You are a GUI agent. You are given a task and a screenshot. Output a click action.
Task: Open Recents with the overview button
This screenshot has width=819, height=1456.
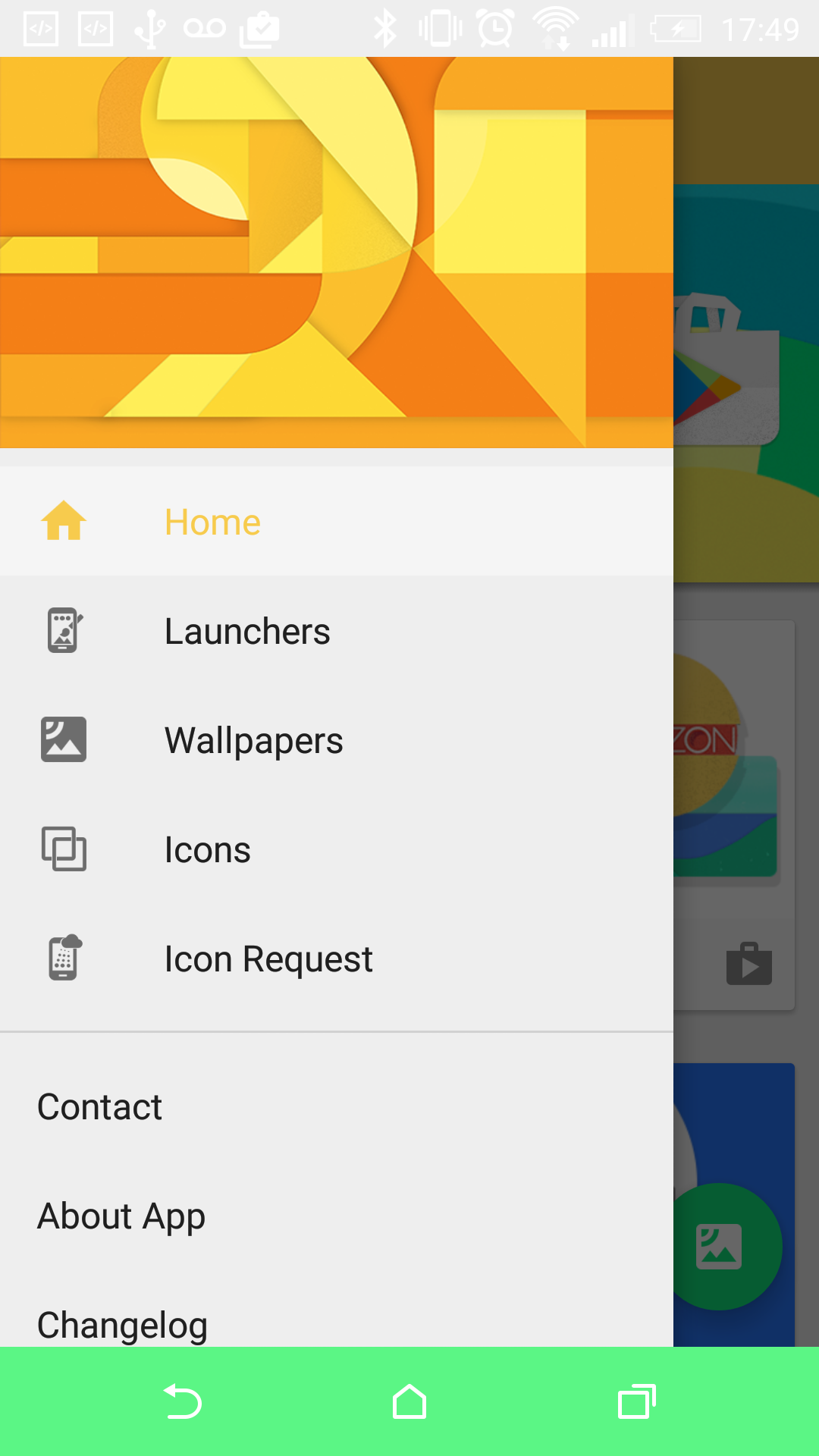click(x=637, y=1401)
